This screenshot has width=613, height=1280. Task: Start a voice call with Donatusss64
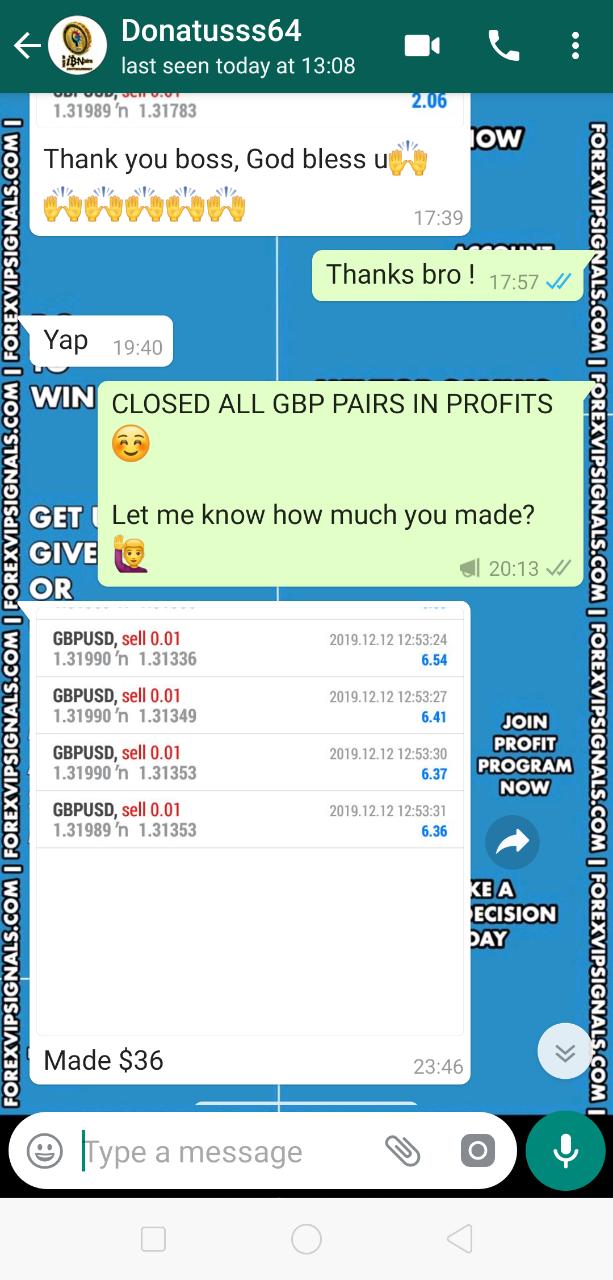[x=503, y=46]
